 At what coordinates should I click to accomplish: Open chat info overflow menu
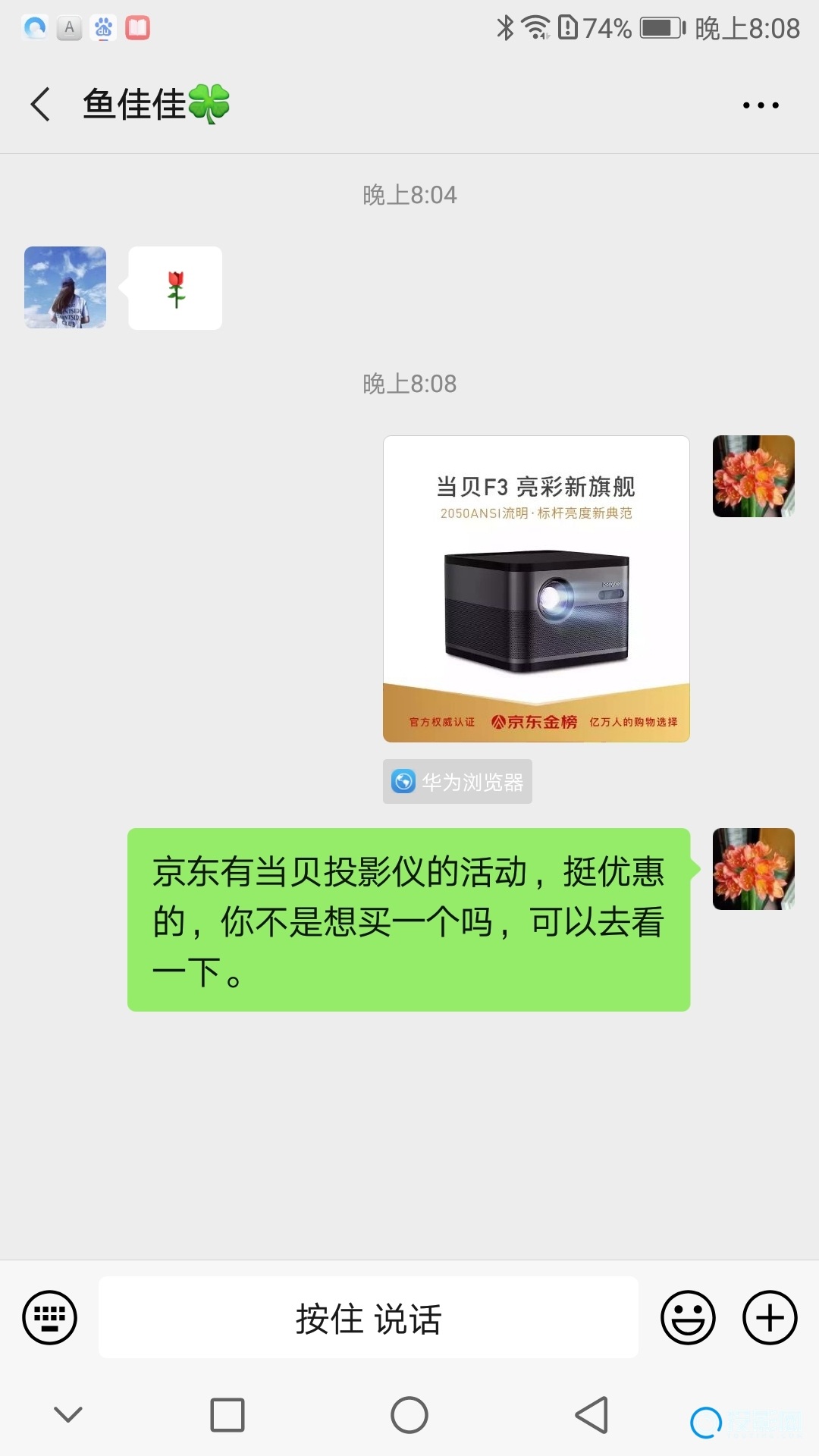coord(761,105)
